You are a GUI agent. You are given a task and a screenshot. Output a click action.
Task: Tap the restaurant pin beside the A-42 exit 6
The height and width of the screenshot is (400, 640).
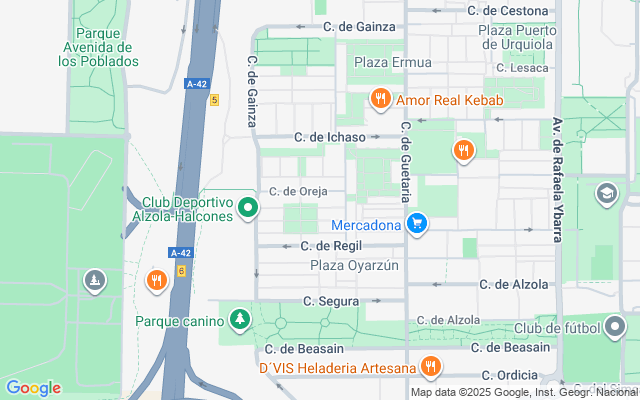point(155,280)
